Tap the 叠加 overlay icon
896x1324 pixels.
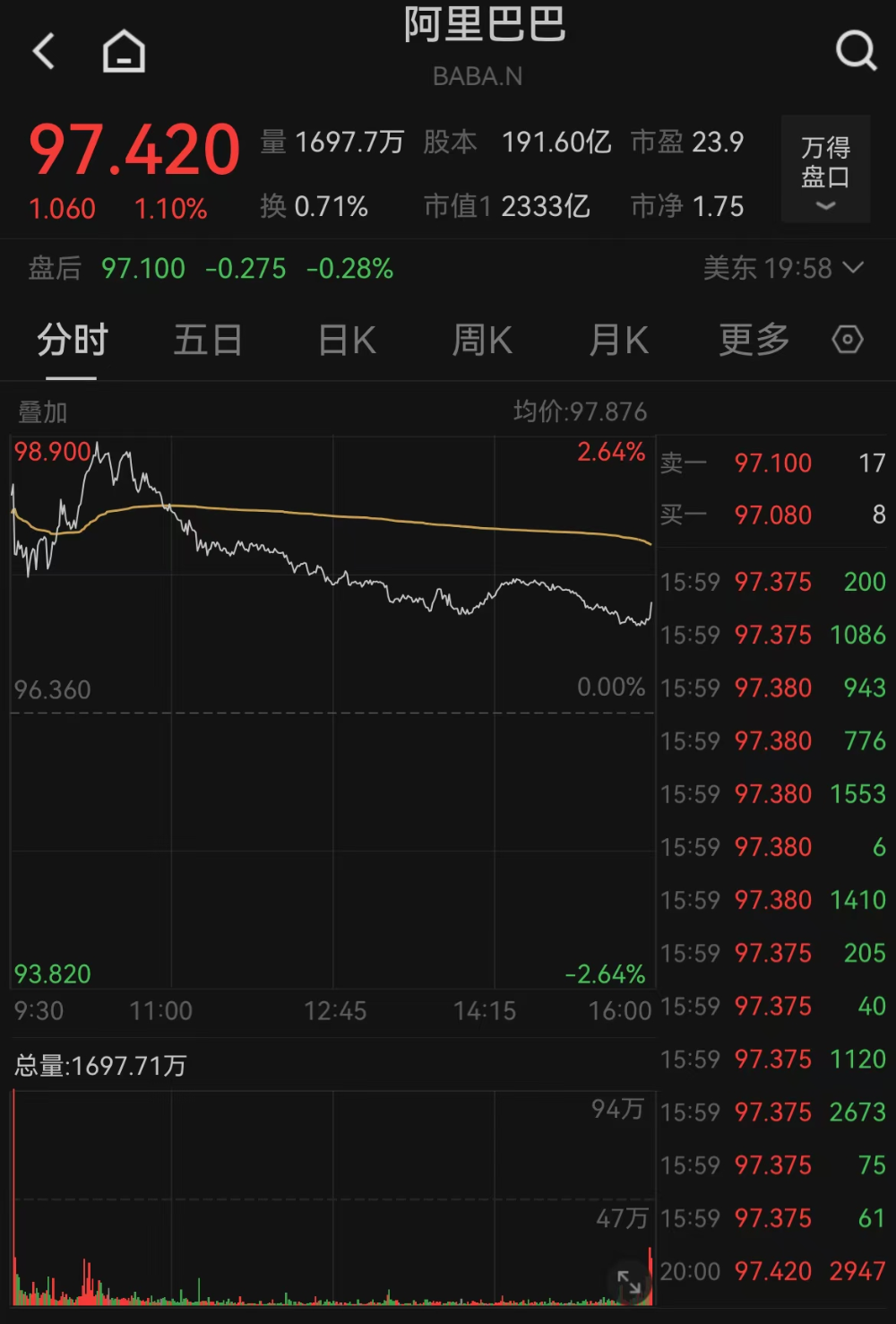click(41, 412)
